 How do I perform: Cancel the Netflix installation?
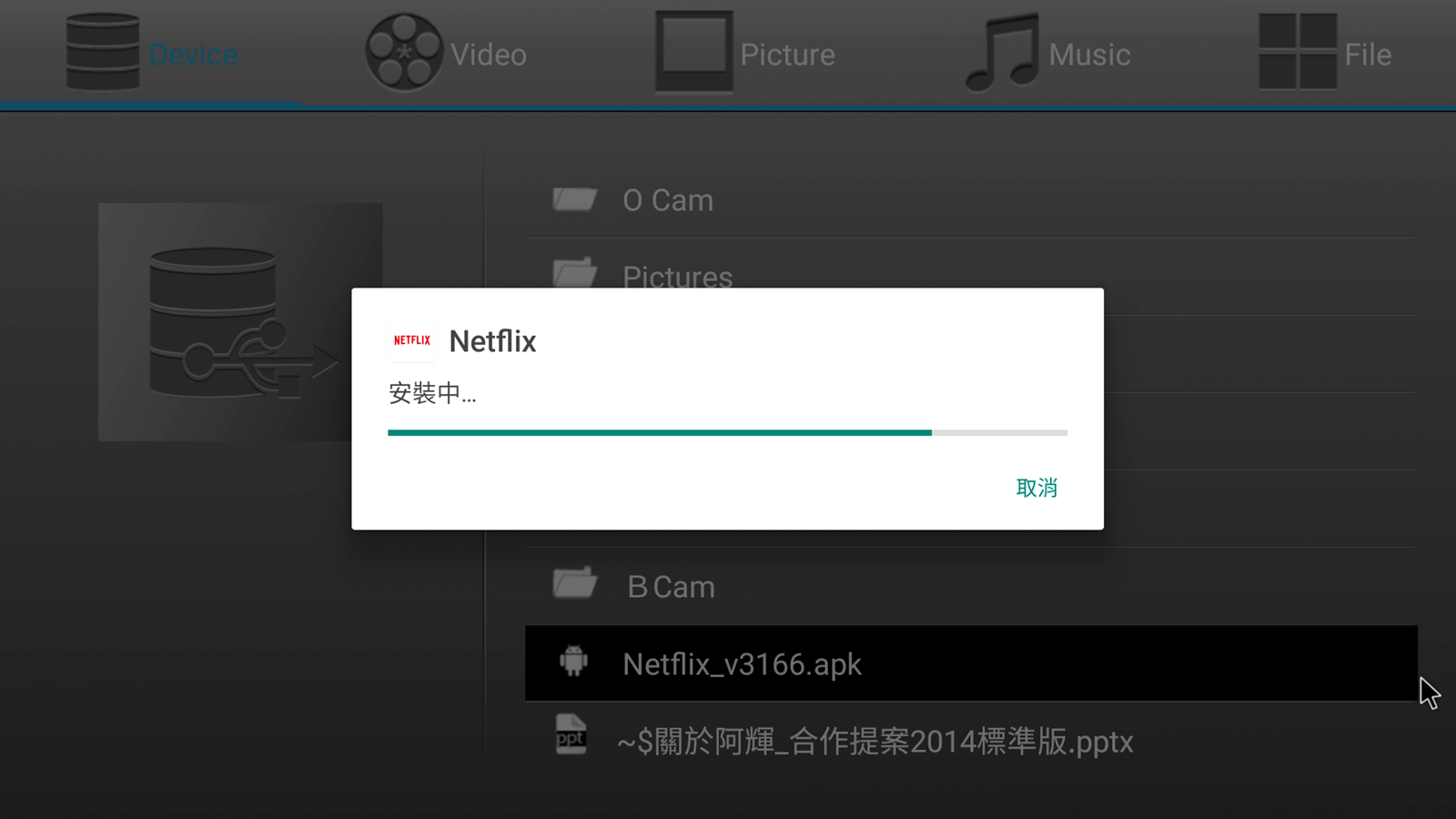click(1036, 488)
